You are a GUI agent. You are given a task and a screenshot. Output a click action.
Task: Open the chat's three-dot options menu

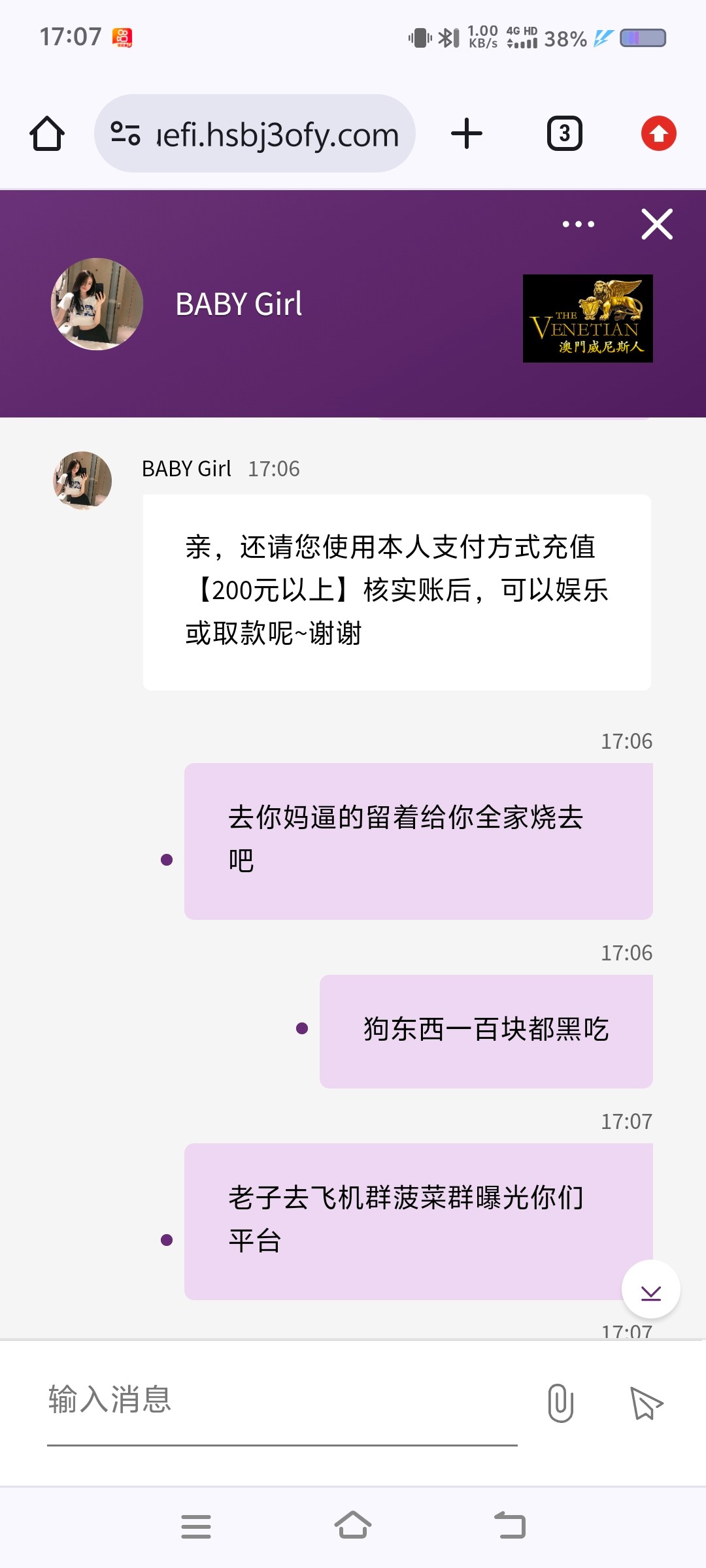[579, 224]
